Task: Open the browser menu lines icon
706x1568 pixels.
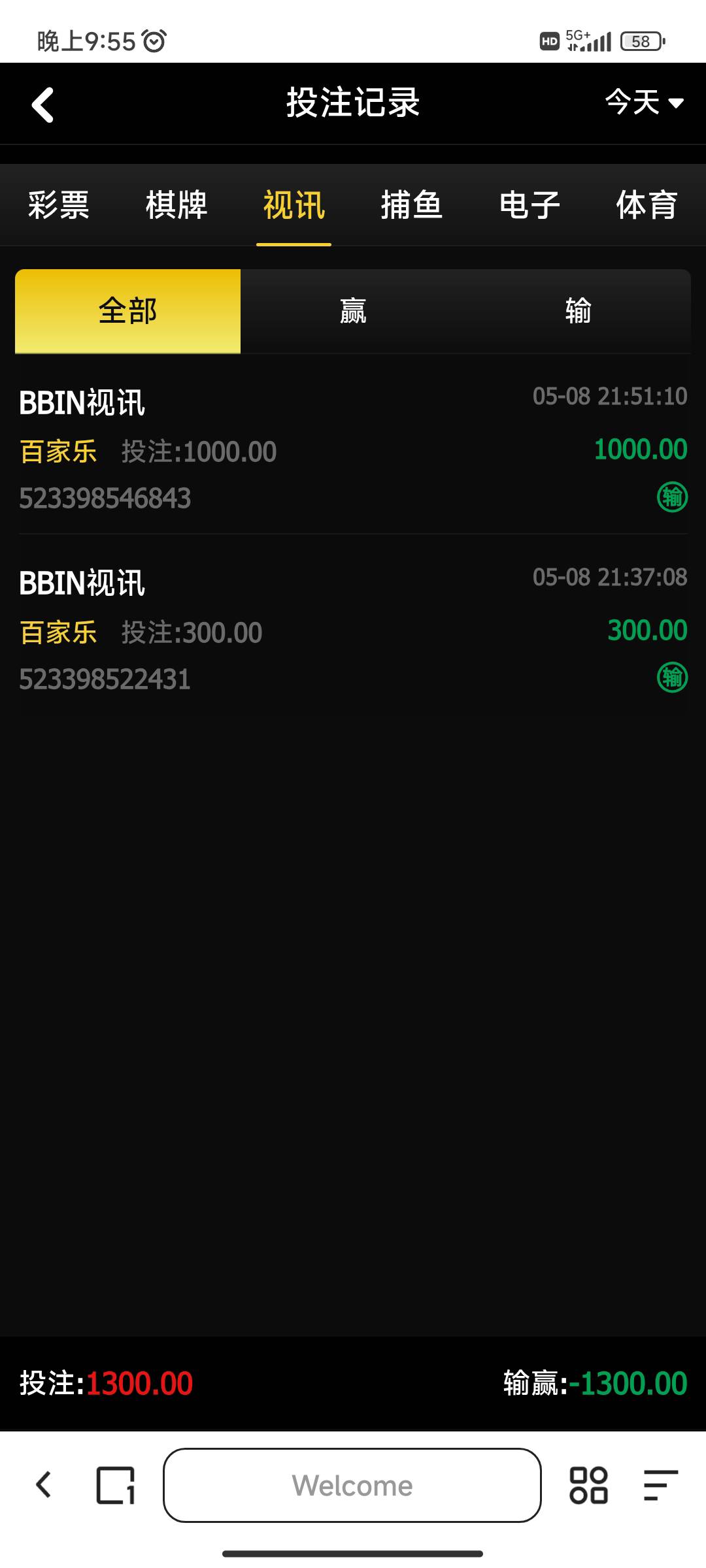Action: point(660,1485)
